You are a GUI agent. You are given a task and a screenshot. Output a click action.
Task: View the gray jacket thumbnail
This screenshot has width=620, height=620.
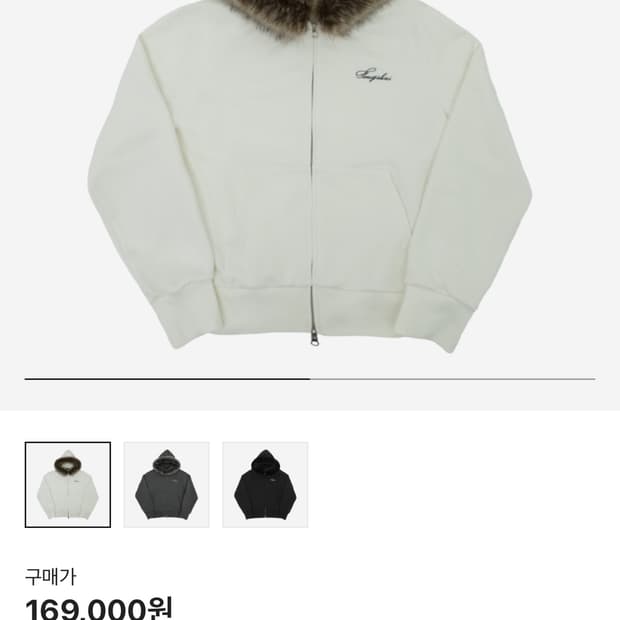(x=166, y=485)
